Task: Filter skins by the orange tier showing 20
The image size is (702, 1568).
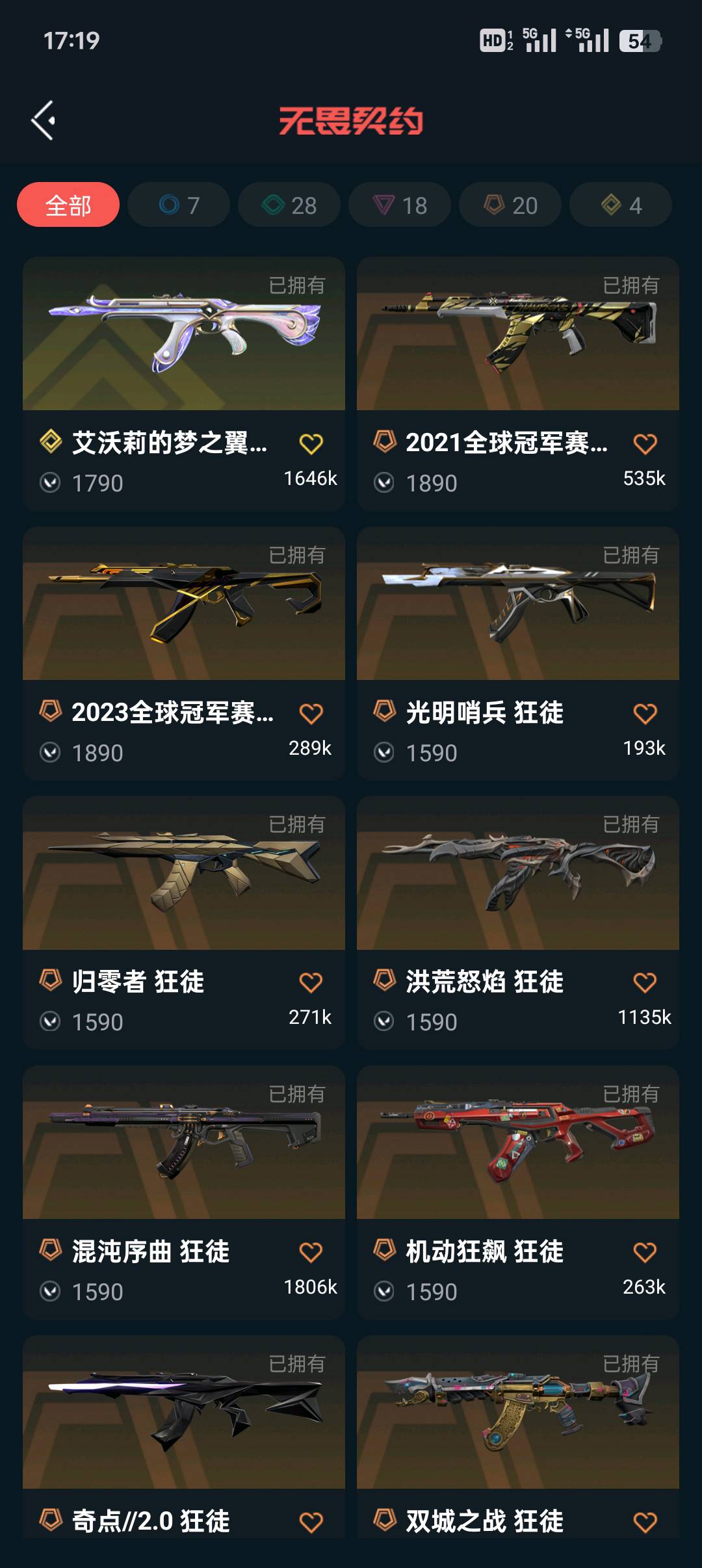Action: click(510, 205)
